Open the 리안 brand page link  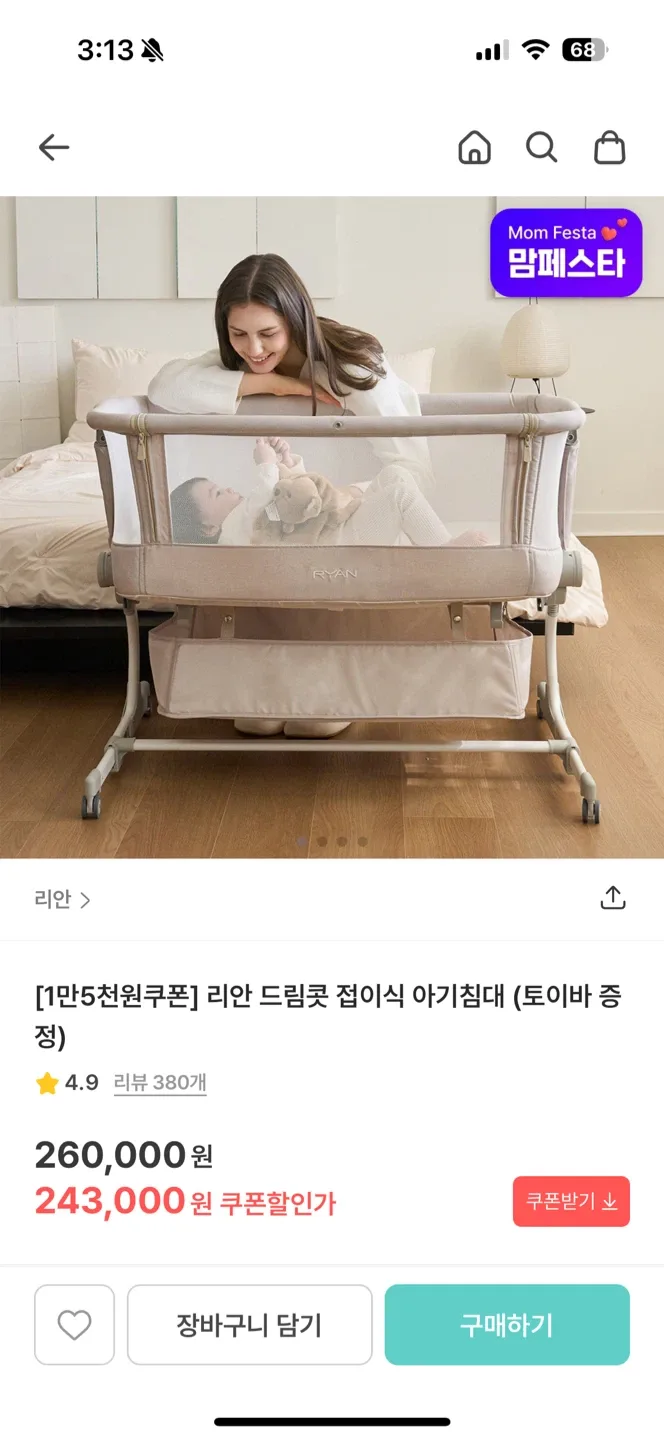coord(62,900)
